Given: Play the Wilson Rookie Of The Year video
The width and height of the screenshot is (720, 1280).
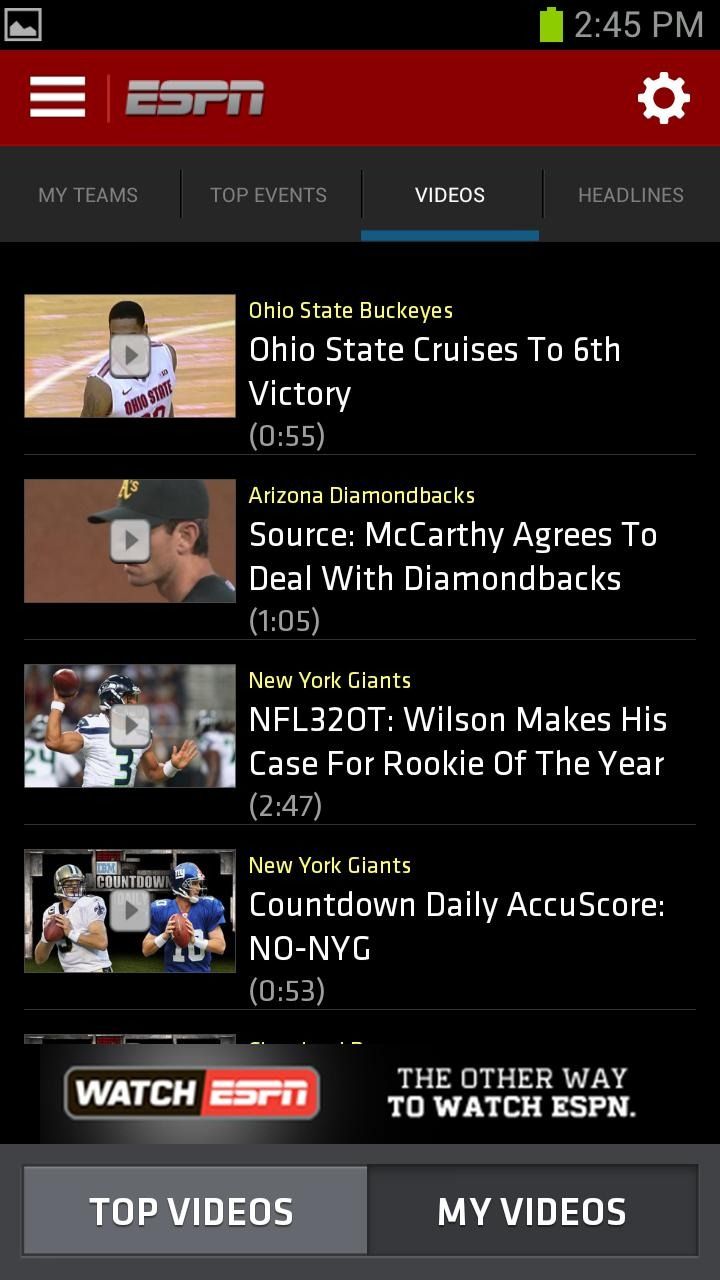Looking at the screenshot, I should (x=129, y=726).
